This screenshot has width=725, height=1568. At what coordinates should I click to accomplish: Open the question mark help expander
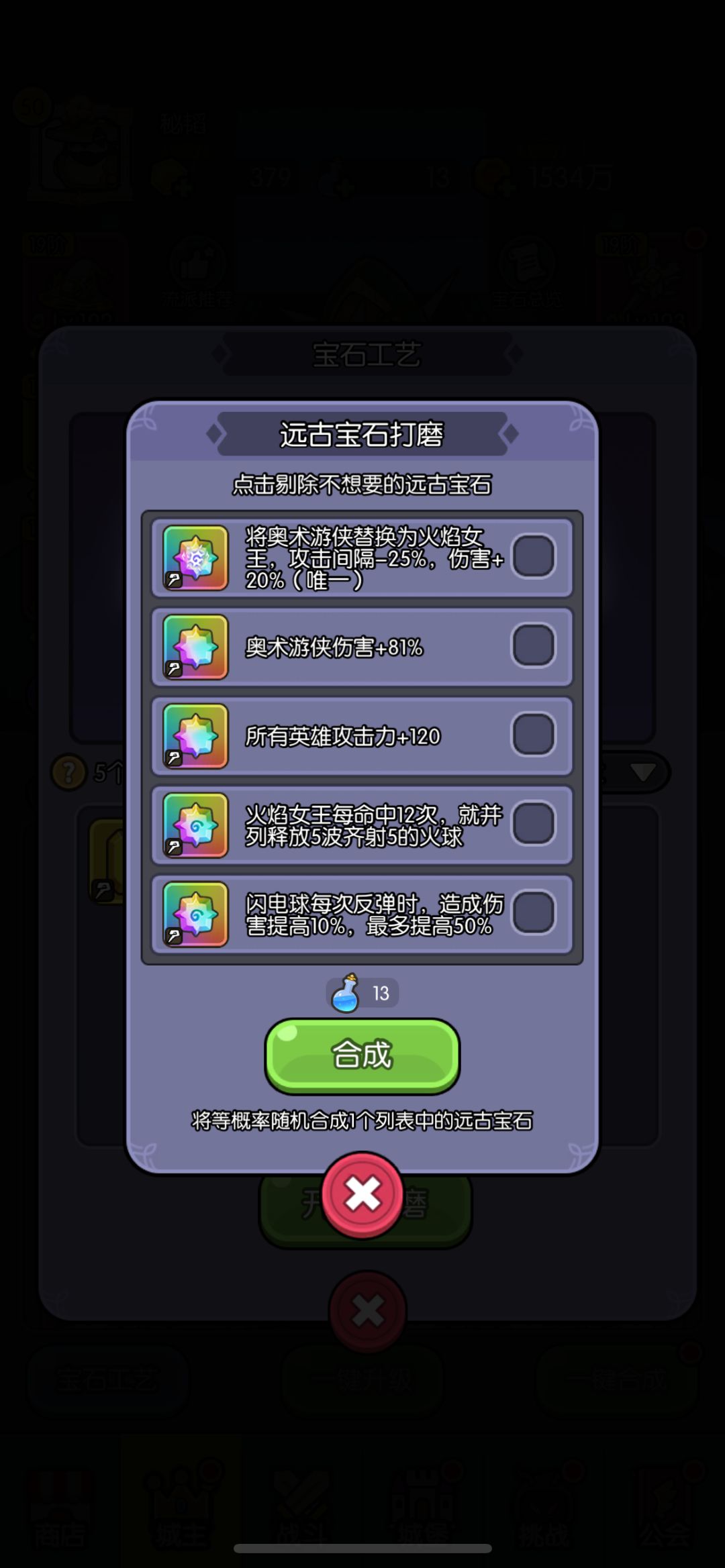[x=67, y=772]
